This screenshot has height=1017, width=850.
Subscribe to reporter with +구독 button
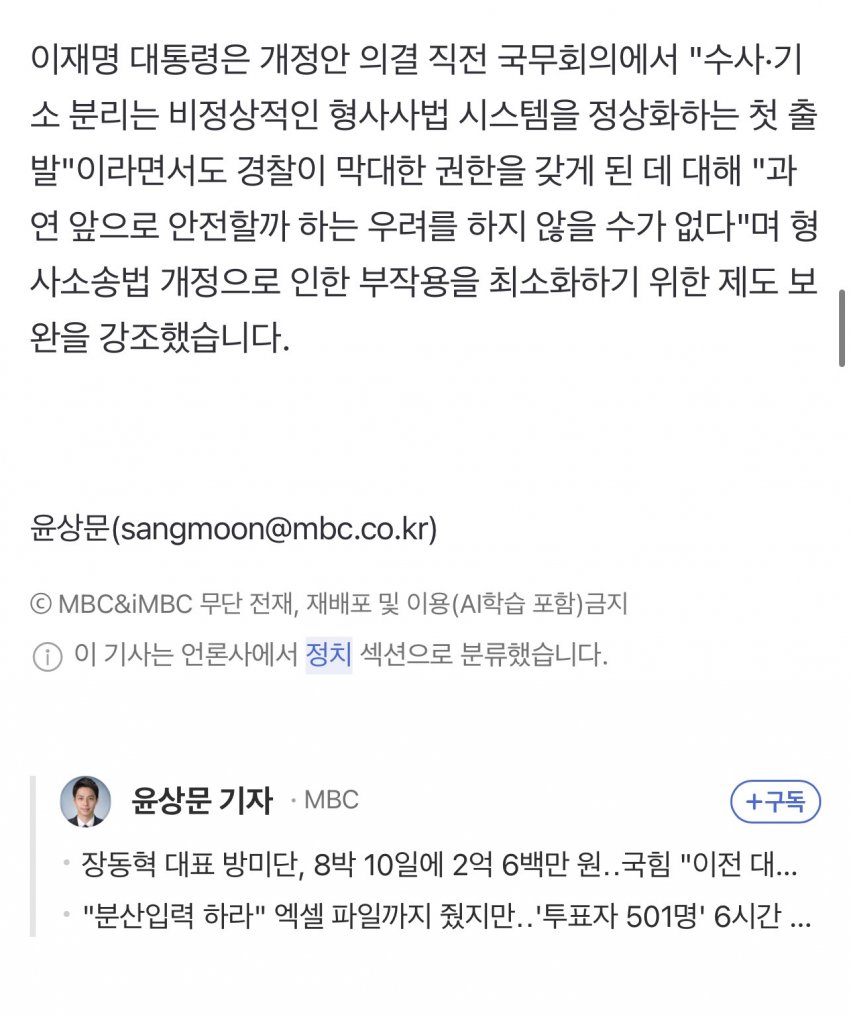coord(775,802)
